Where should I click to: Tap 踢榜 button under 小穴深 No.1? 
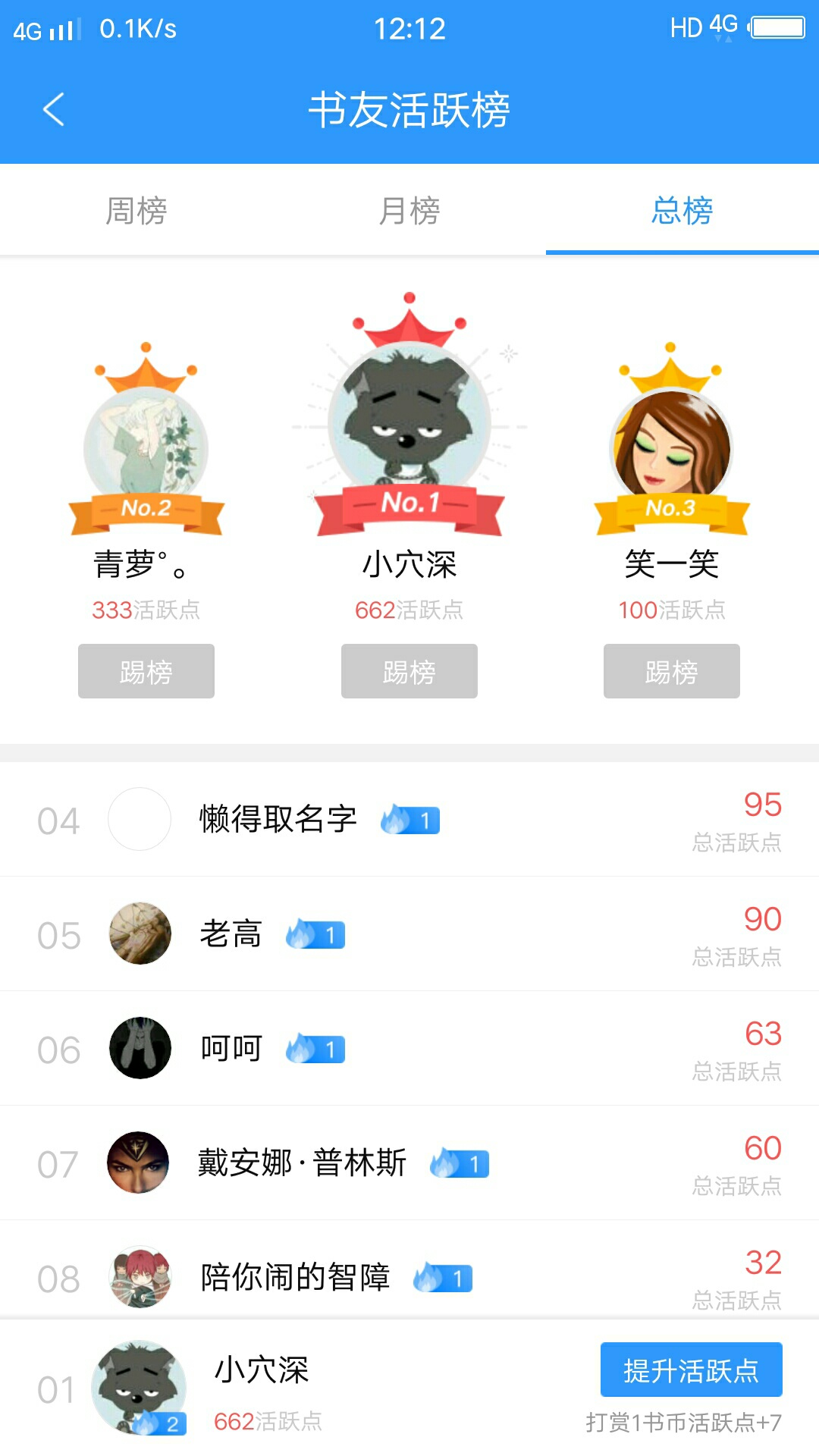tap(409, 672)
